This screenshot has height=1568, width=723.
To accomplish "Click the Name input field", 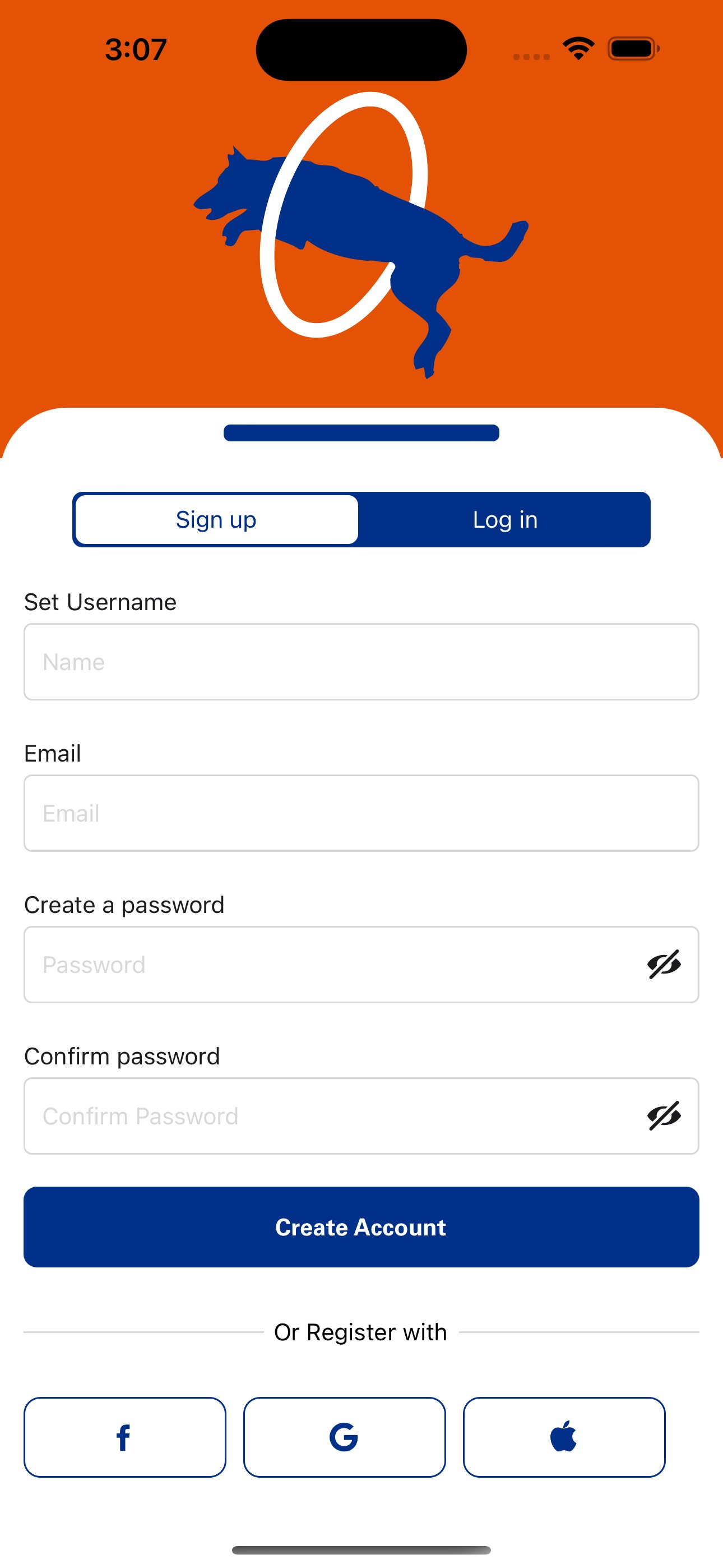I will (361, 661).
